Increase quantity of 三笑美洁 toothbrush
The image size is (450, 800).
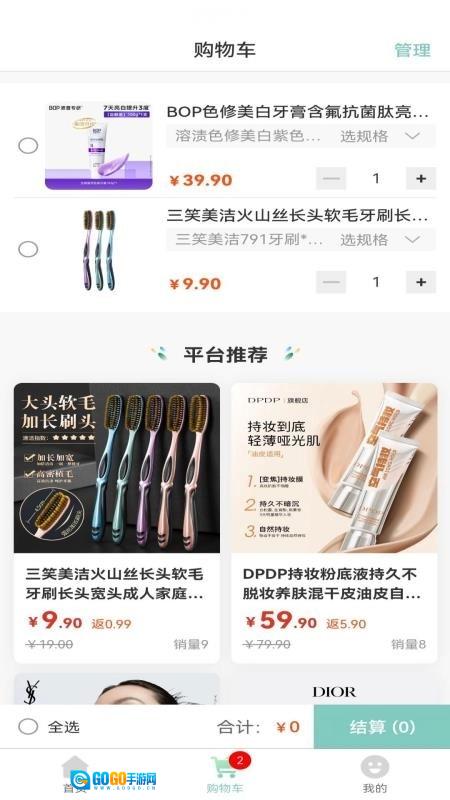click(421, 282)
